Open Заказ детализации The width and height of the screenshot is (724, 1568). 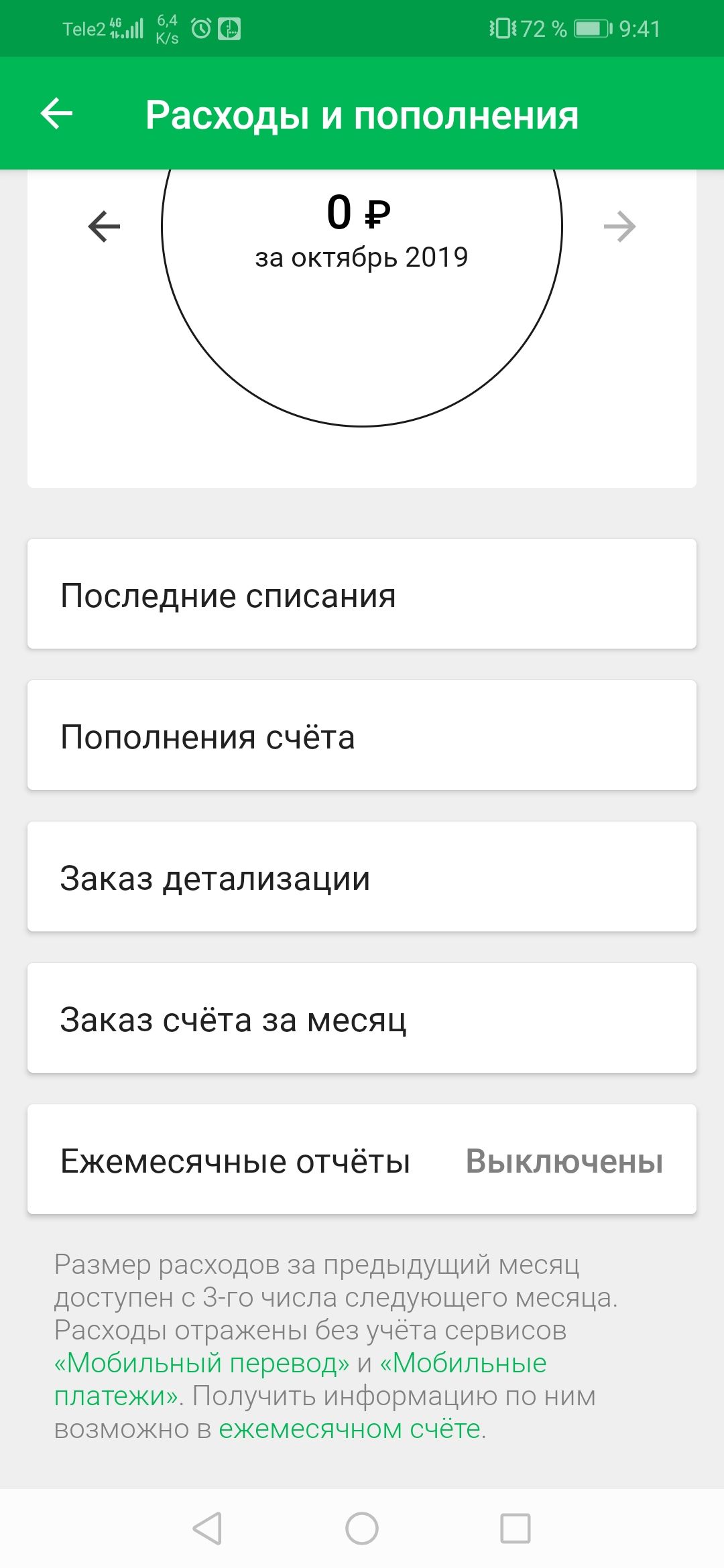[362, 877]
